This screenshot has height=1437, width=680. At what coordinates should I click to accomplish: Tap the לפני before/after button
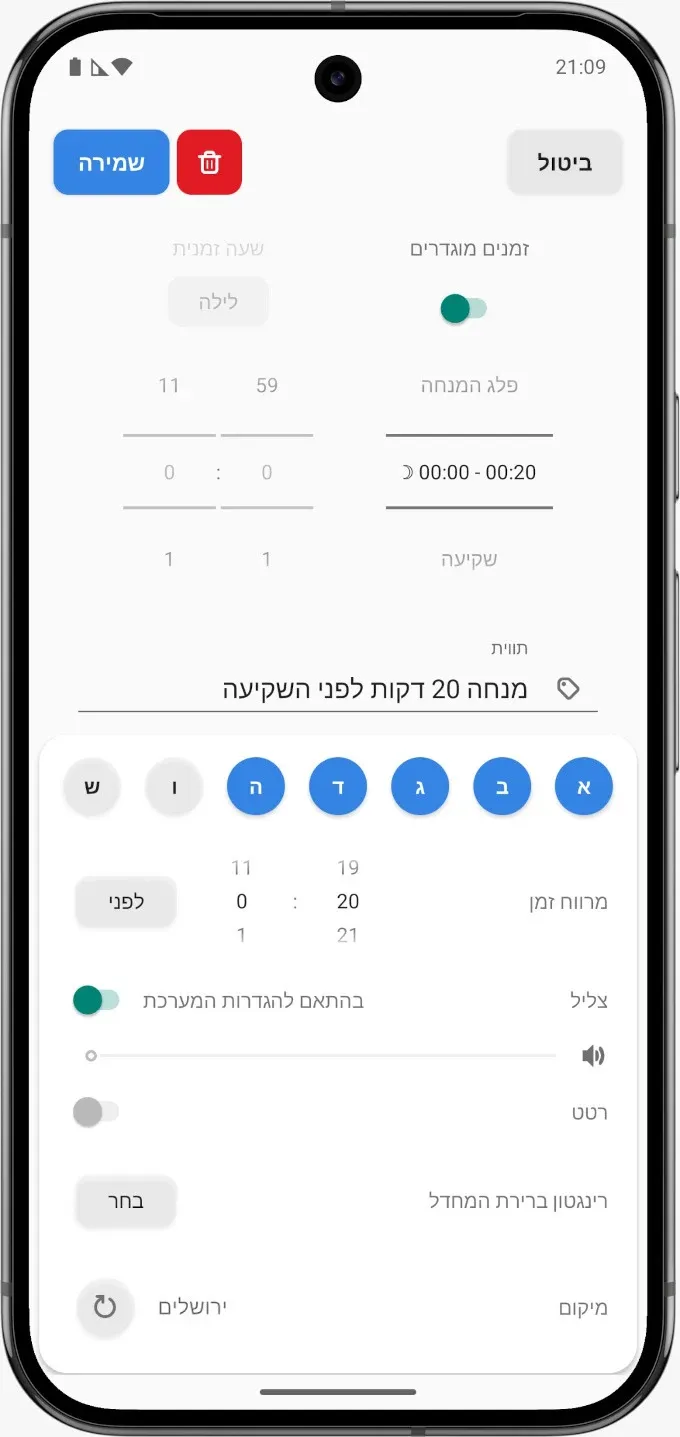[x=126, y=902]
